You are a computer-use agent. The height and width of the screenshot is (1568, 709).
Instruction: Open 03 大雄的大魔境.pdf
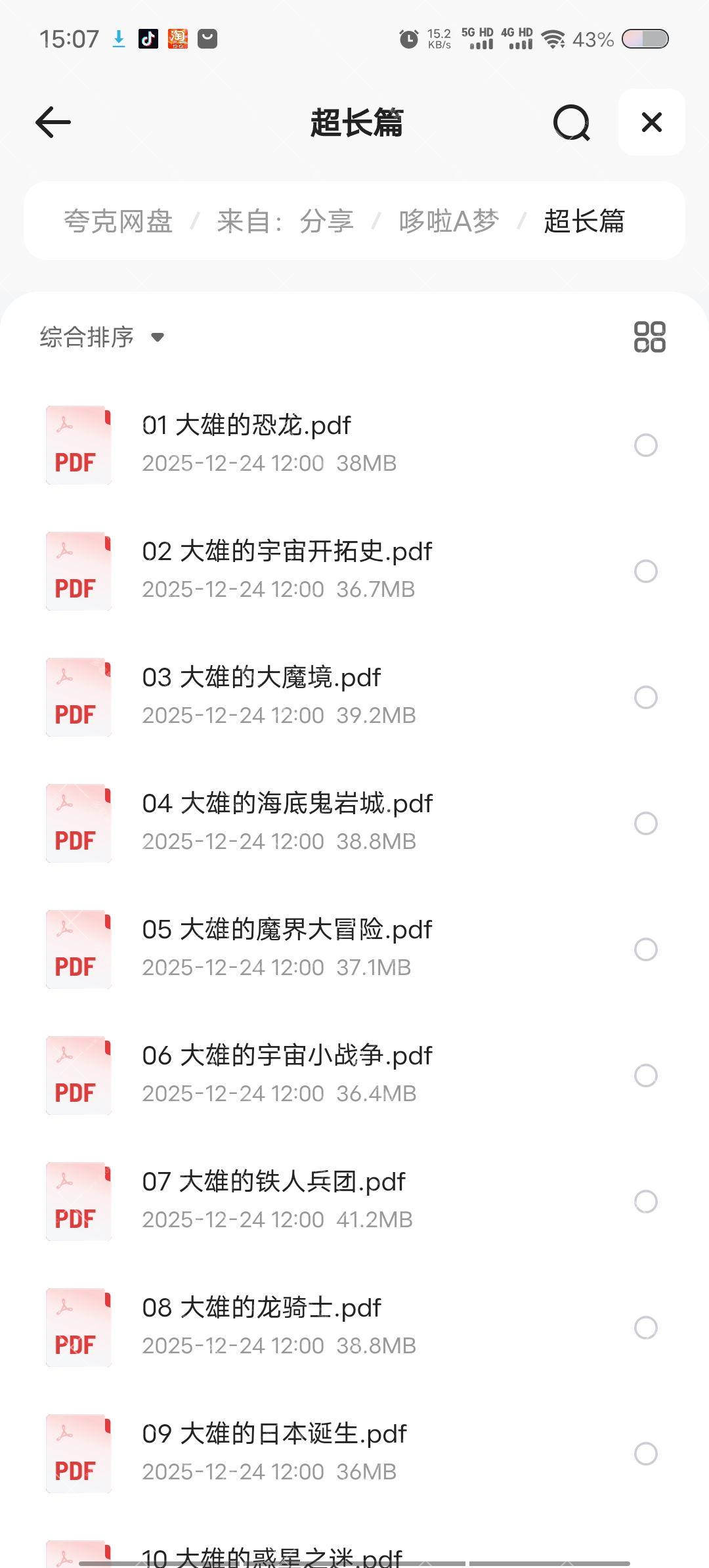tap(261, 678)
